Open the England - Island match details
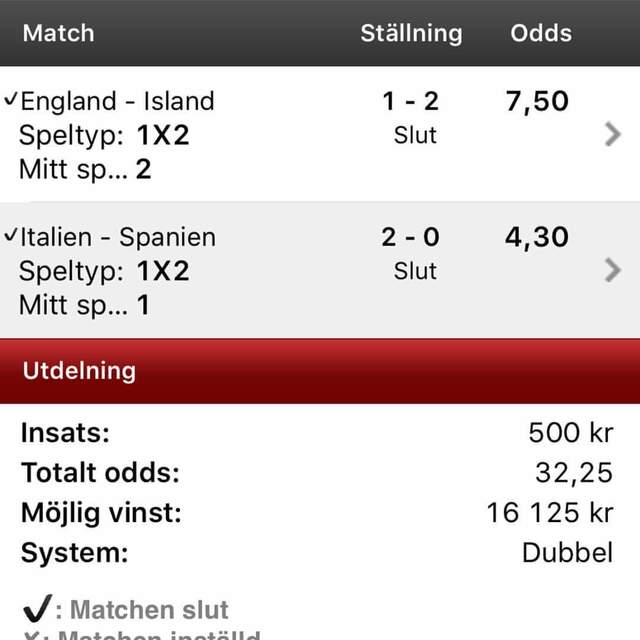Viewport: 640px width, 640px height. click(612, 135)
